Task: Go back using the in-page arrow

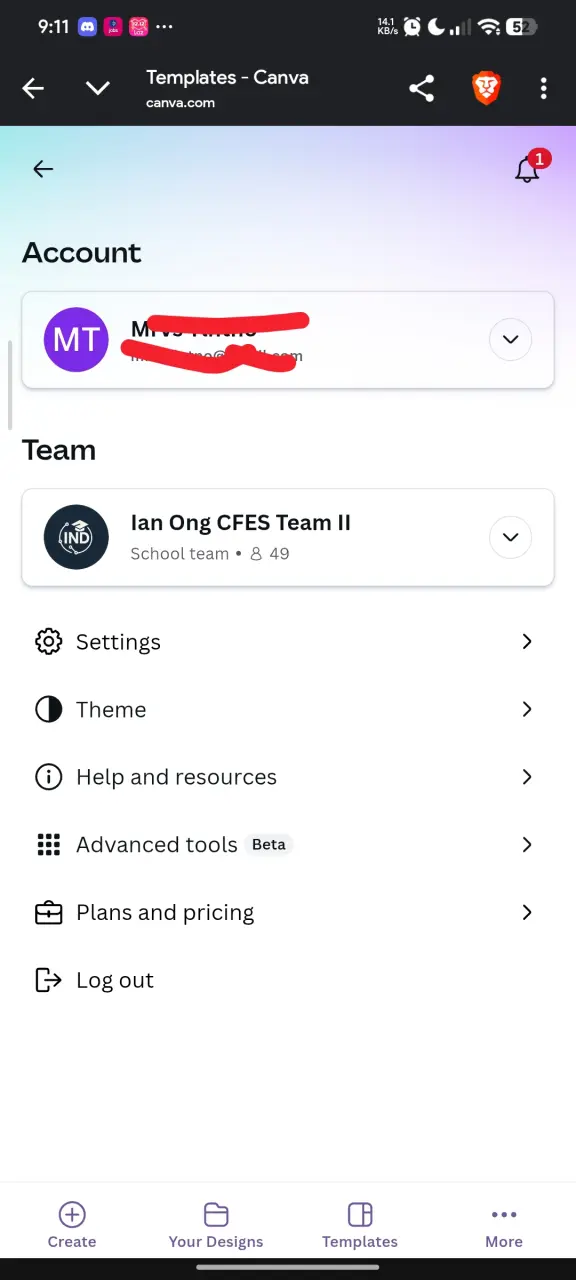Action: tap(43, 169)
